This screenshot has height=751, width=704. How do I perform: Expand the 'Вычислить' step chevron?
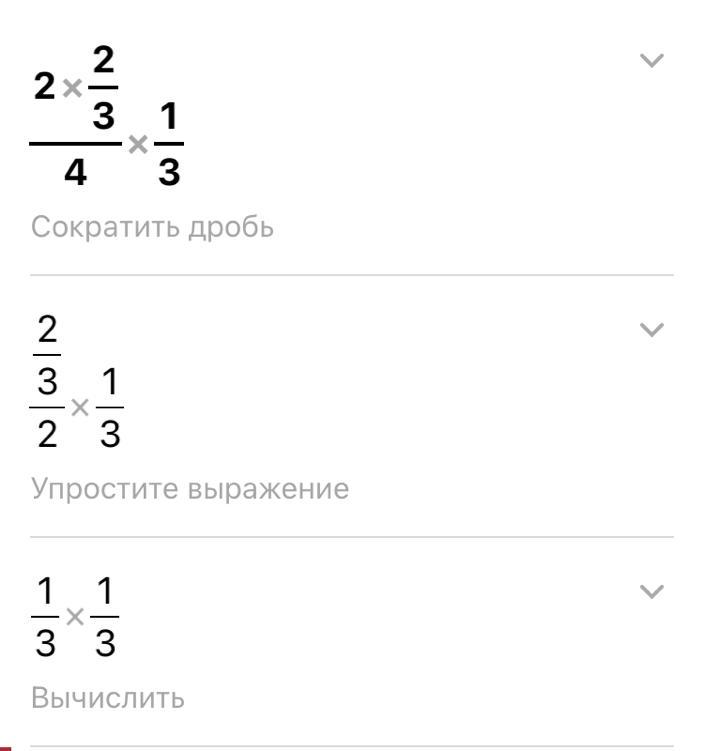tap(651, 591)
